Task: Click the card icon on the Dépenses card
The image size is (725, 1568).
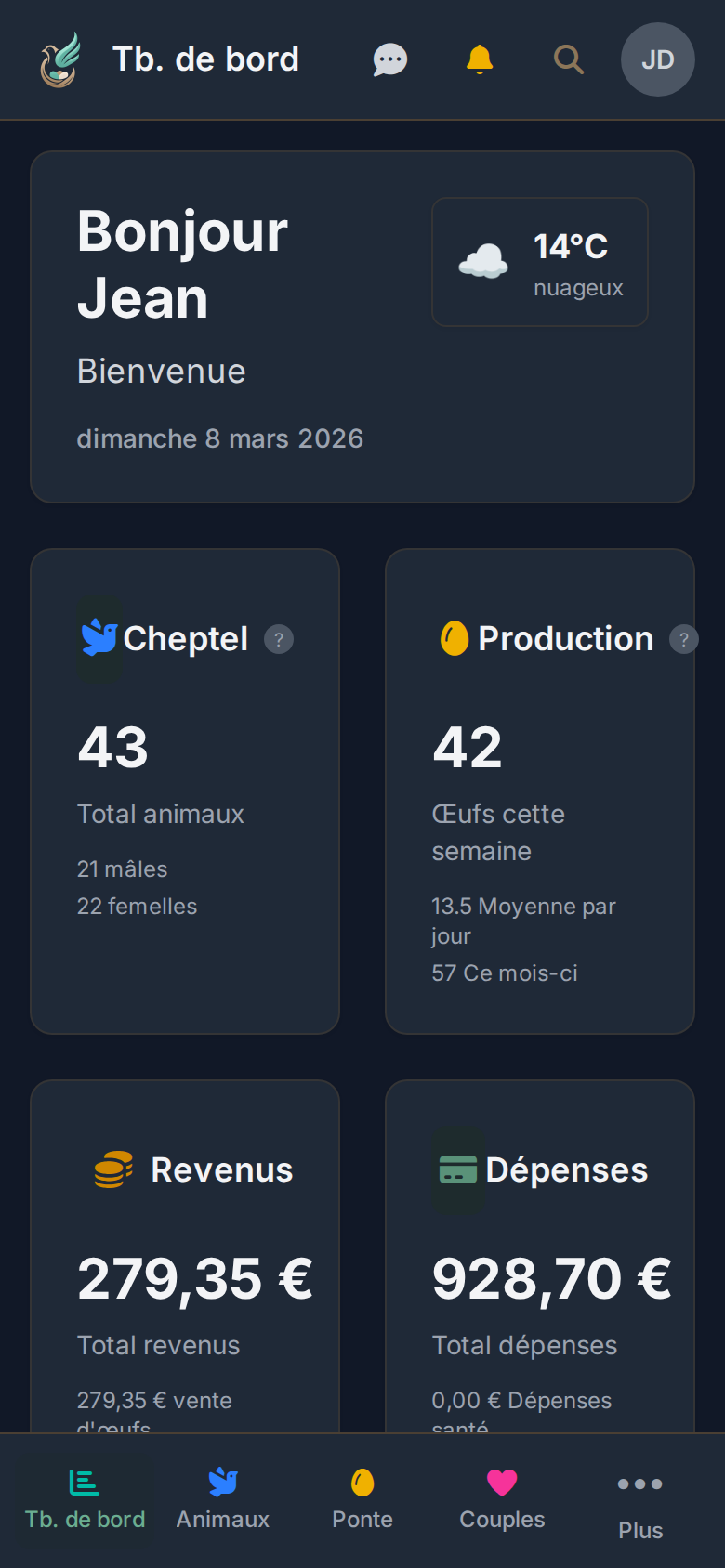Action: [457, 1169]
